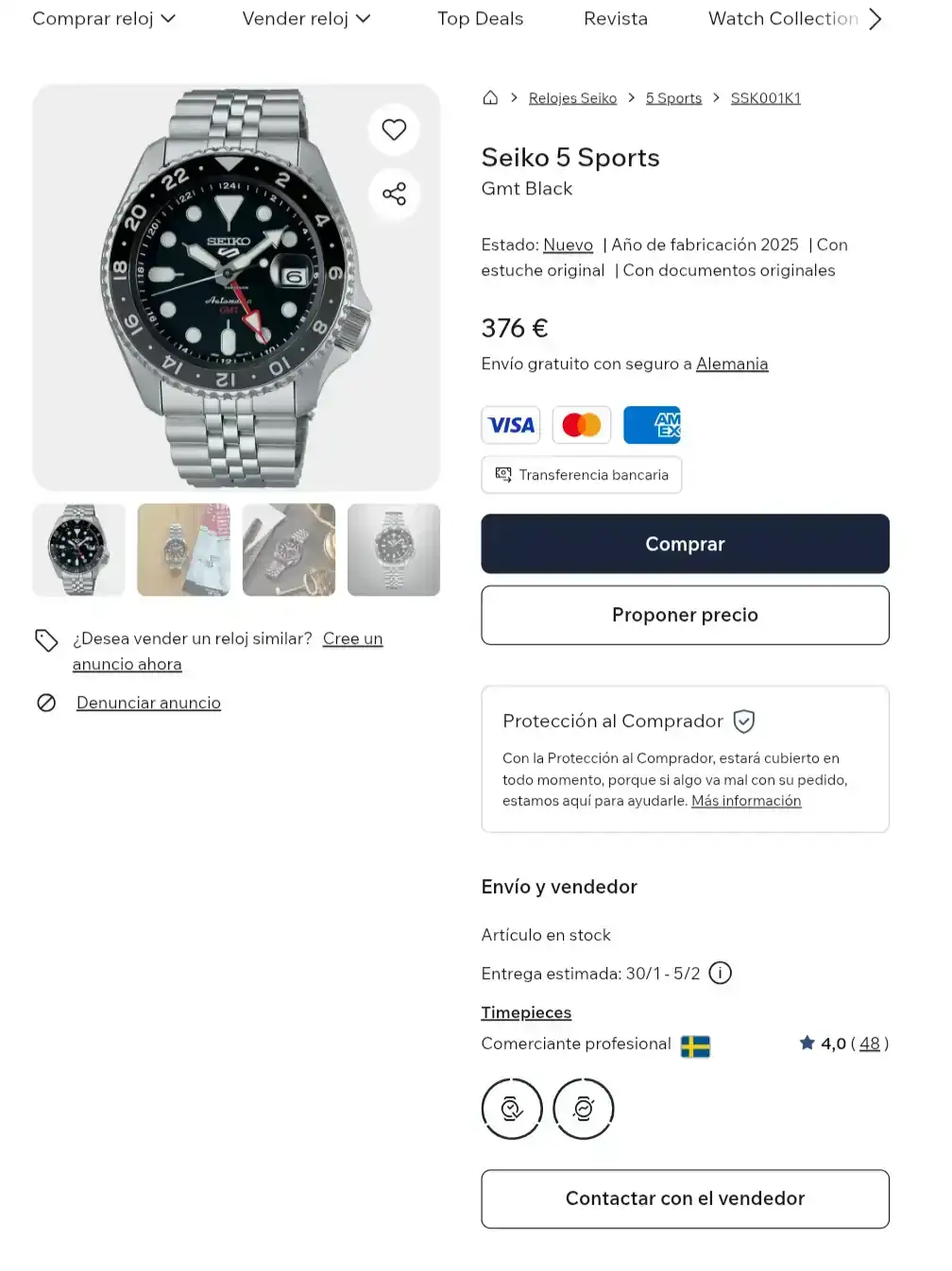Go to home via breadcrumb icon

490,98
